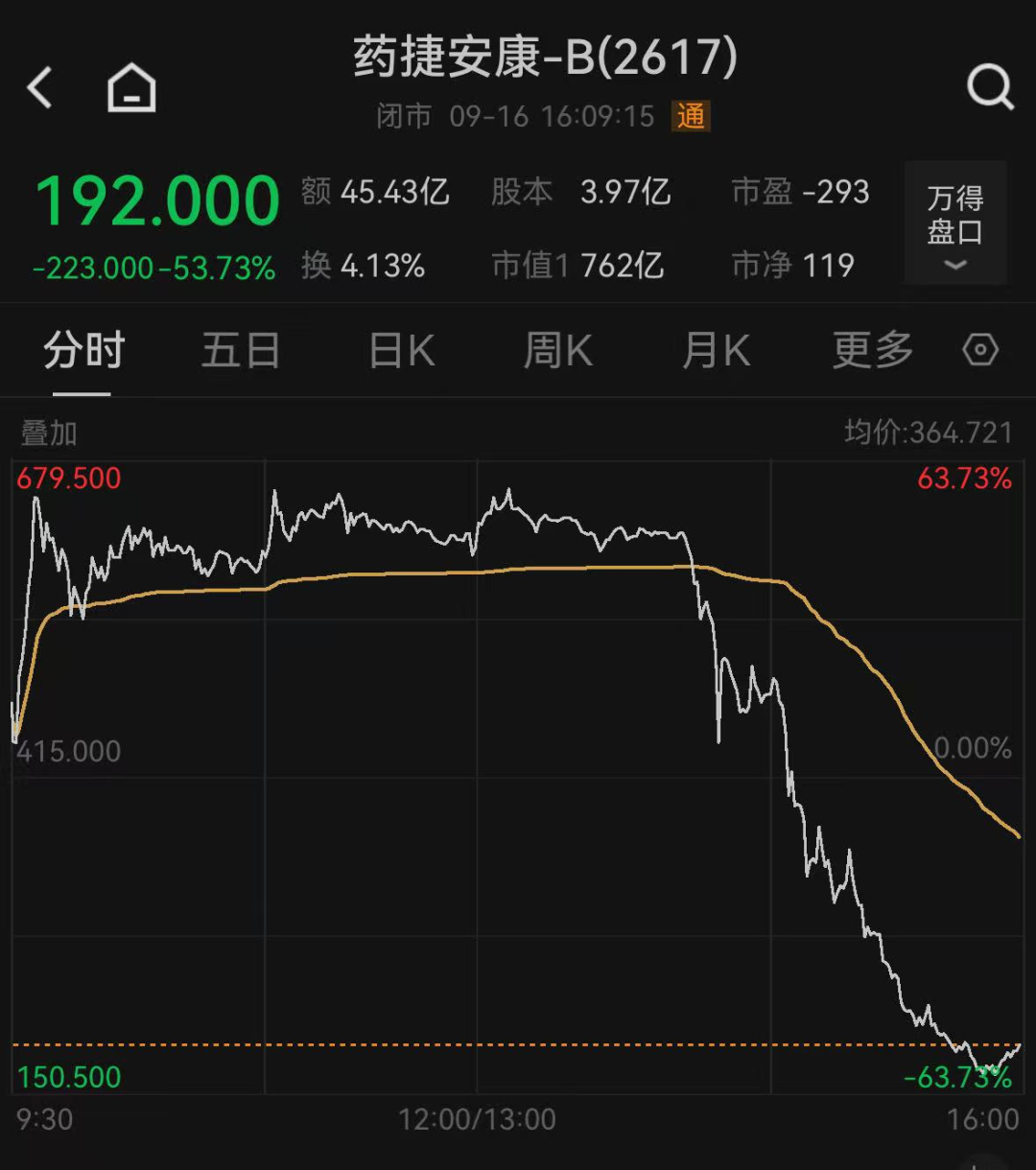1036x1170 pixels.
Task: Go back using the arrow icon
Action: (40, 88)
